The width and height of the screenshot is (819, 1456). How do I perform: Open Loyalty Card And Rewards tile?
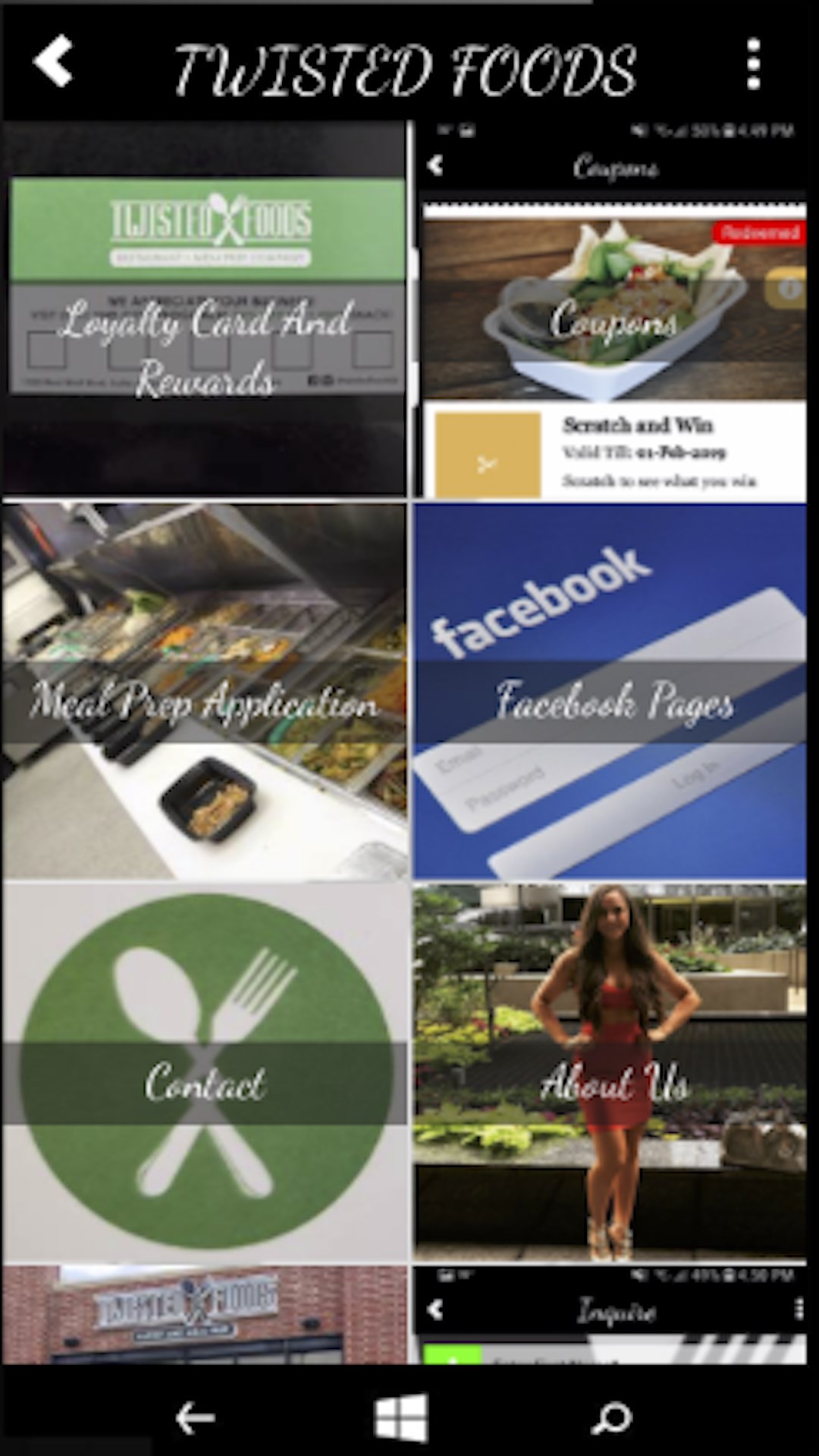point(205,311)
